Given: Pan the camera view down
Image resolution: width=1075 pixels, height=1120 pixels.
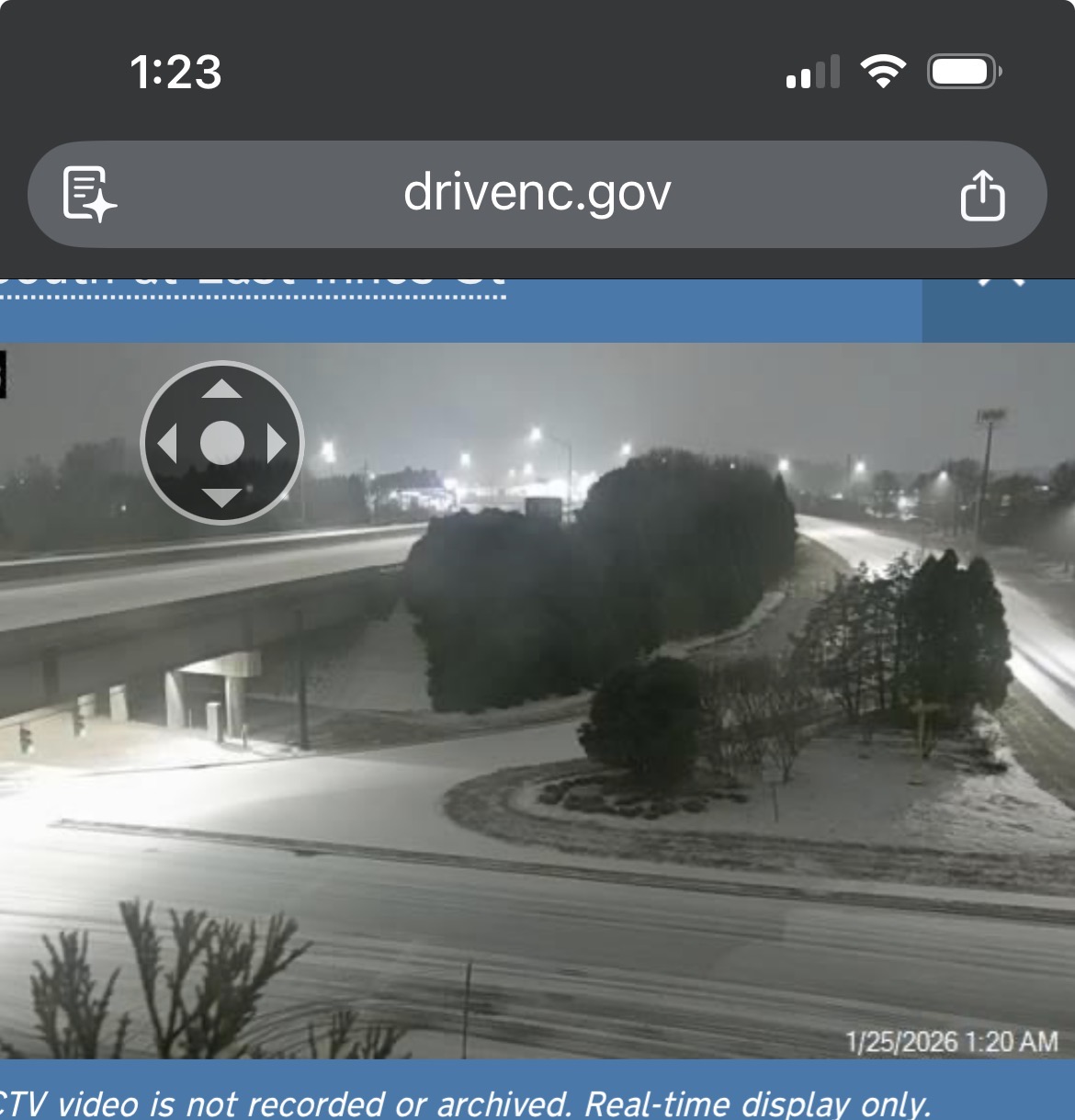Looking at the screenshot, I should (x=221, y=498).
